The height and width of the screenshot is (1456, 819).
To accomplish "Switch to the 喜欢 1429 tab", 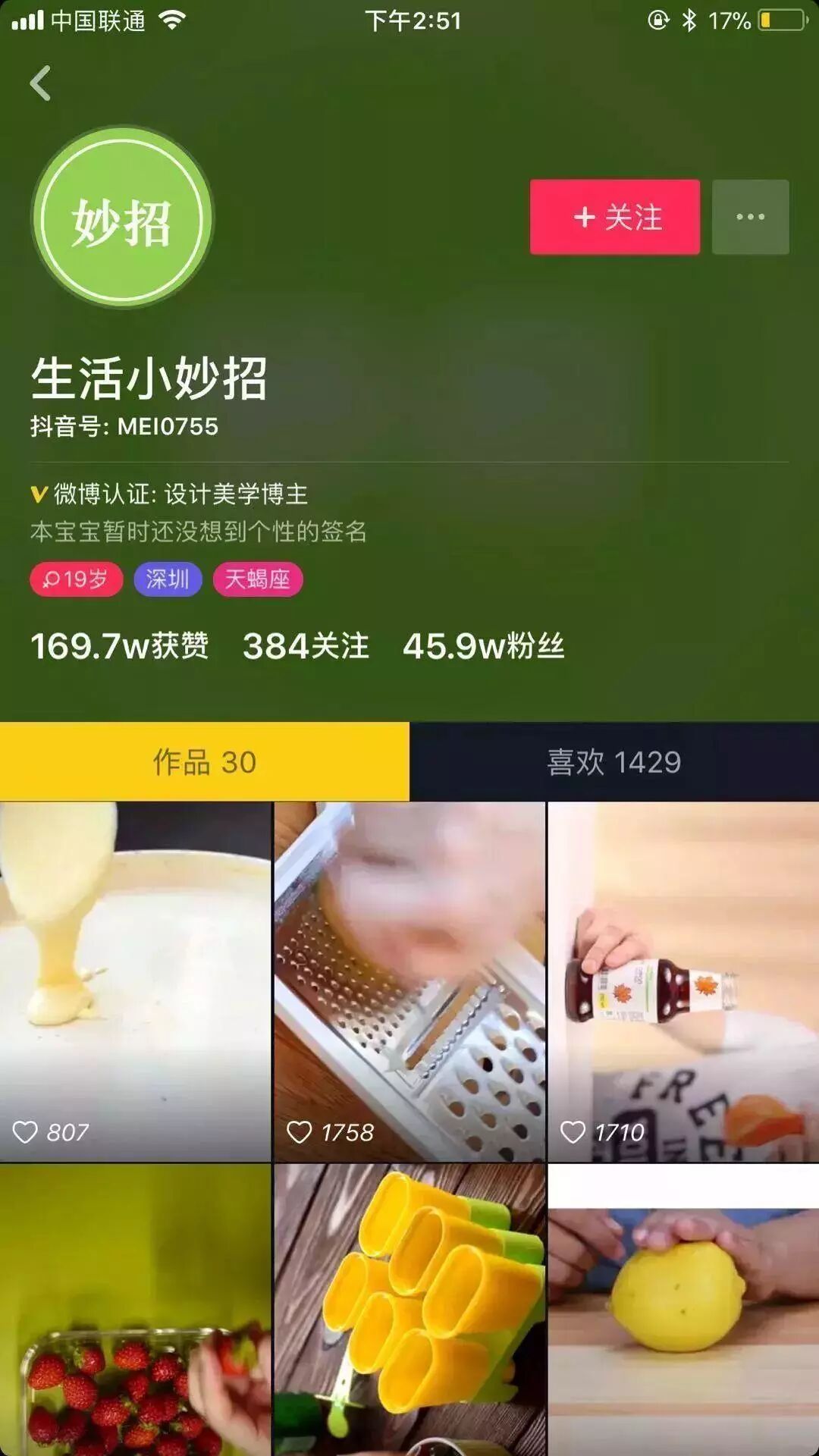I will click(x=613, y=761).
